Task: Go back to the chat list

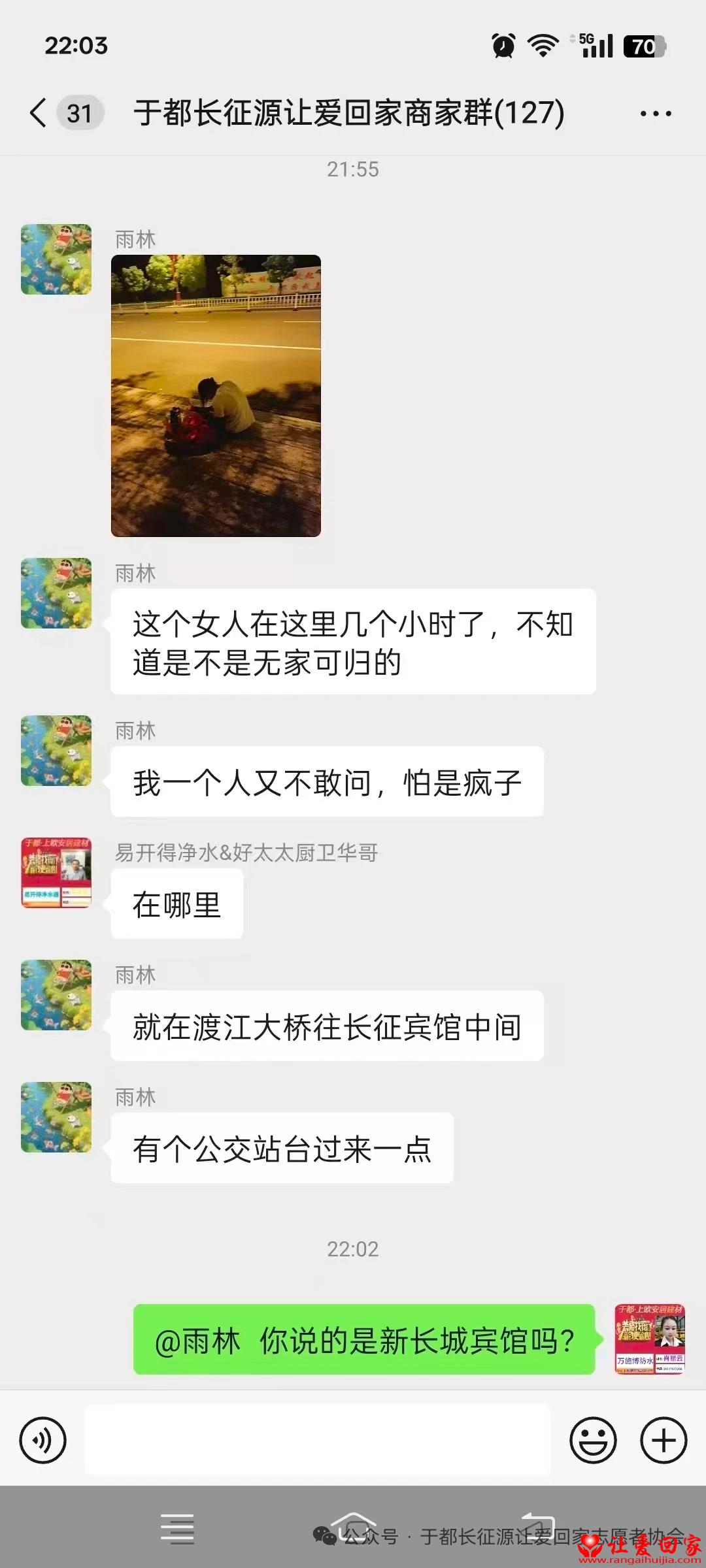Action: pyautogui.click(x=39, y=113)
